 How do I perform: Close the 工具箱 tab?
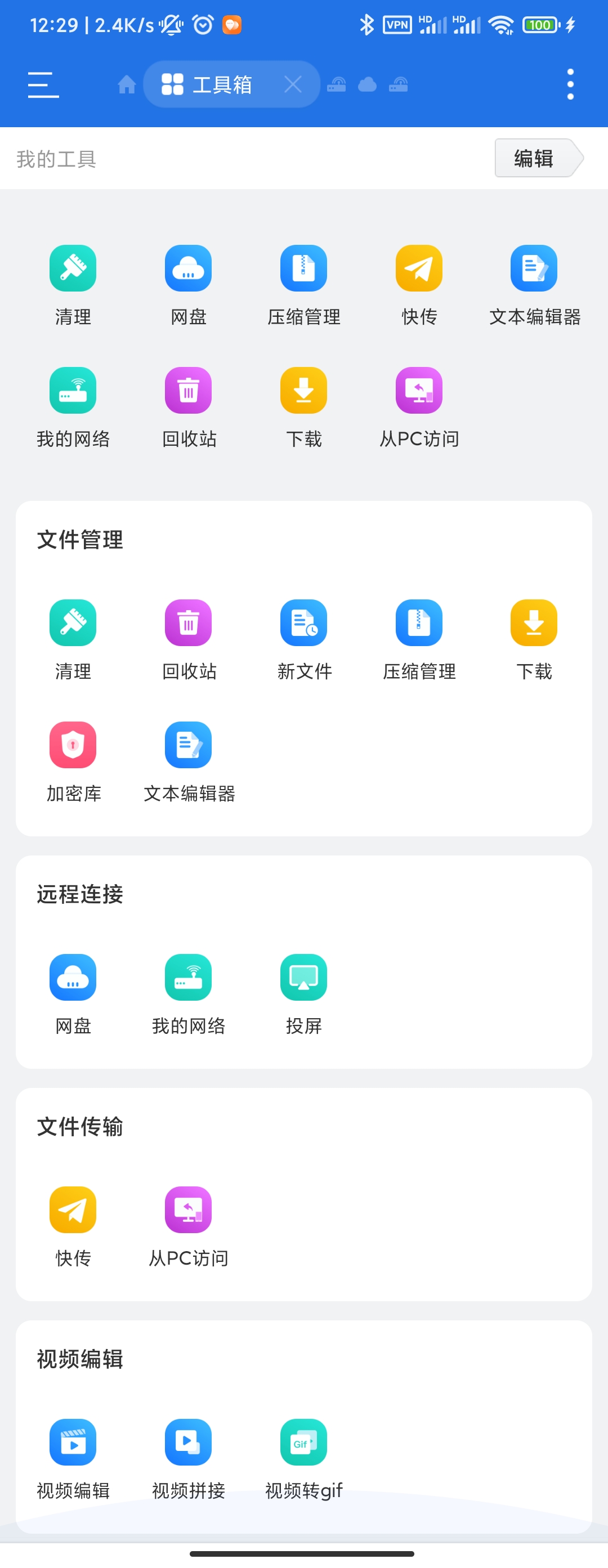click(x=293, y=84)
